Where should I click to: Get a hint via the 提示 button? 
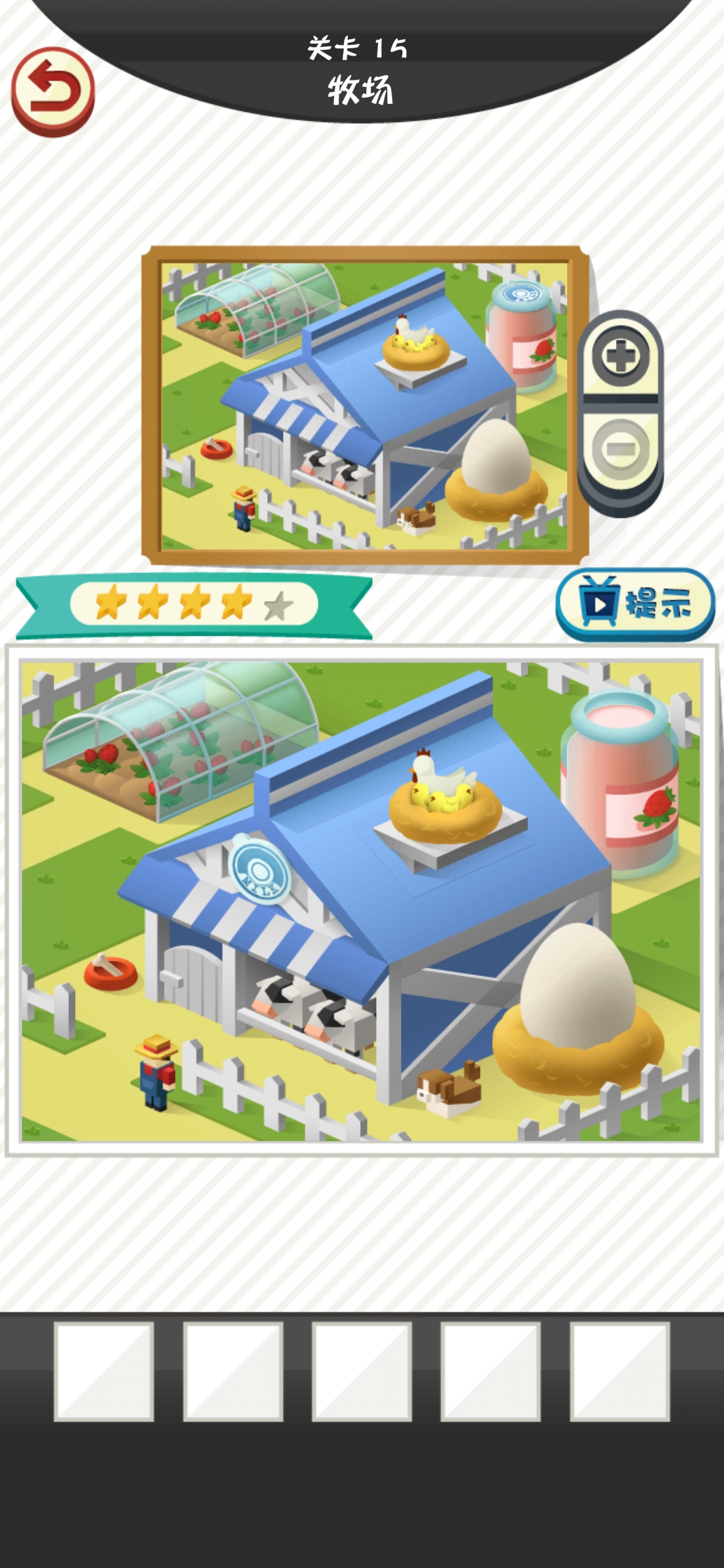pos(634,604)
